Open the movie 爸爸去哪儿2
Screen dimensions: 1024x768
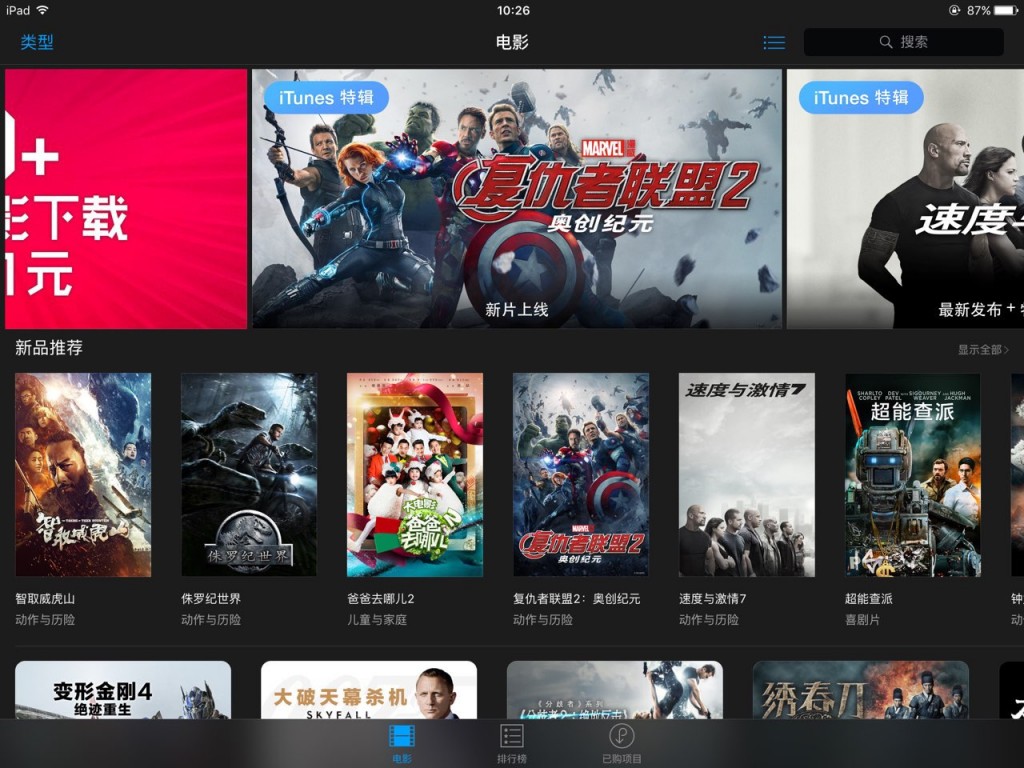415,475
